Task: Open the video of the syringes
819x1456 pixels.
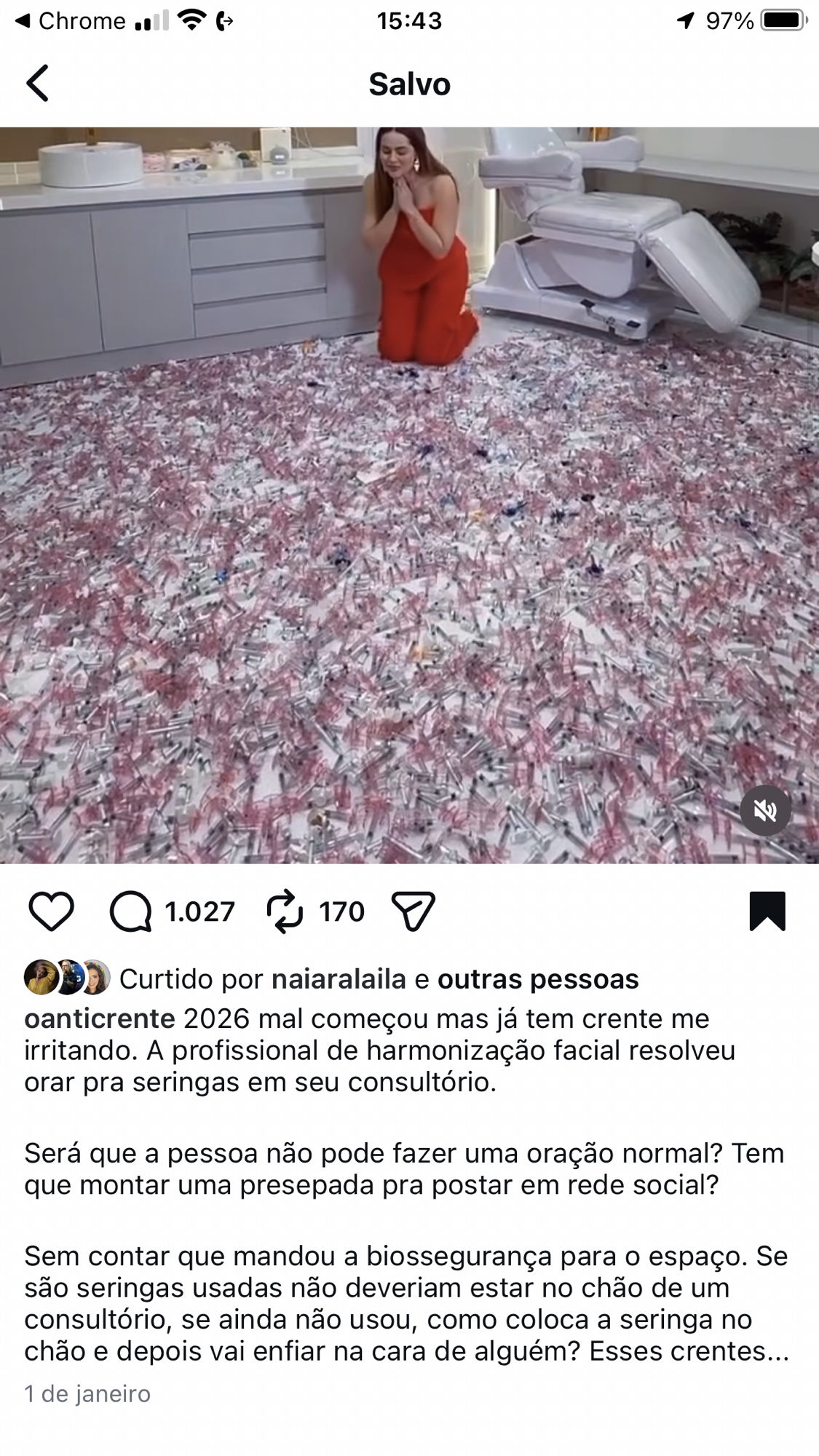Action: click(x=409, y=495)
